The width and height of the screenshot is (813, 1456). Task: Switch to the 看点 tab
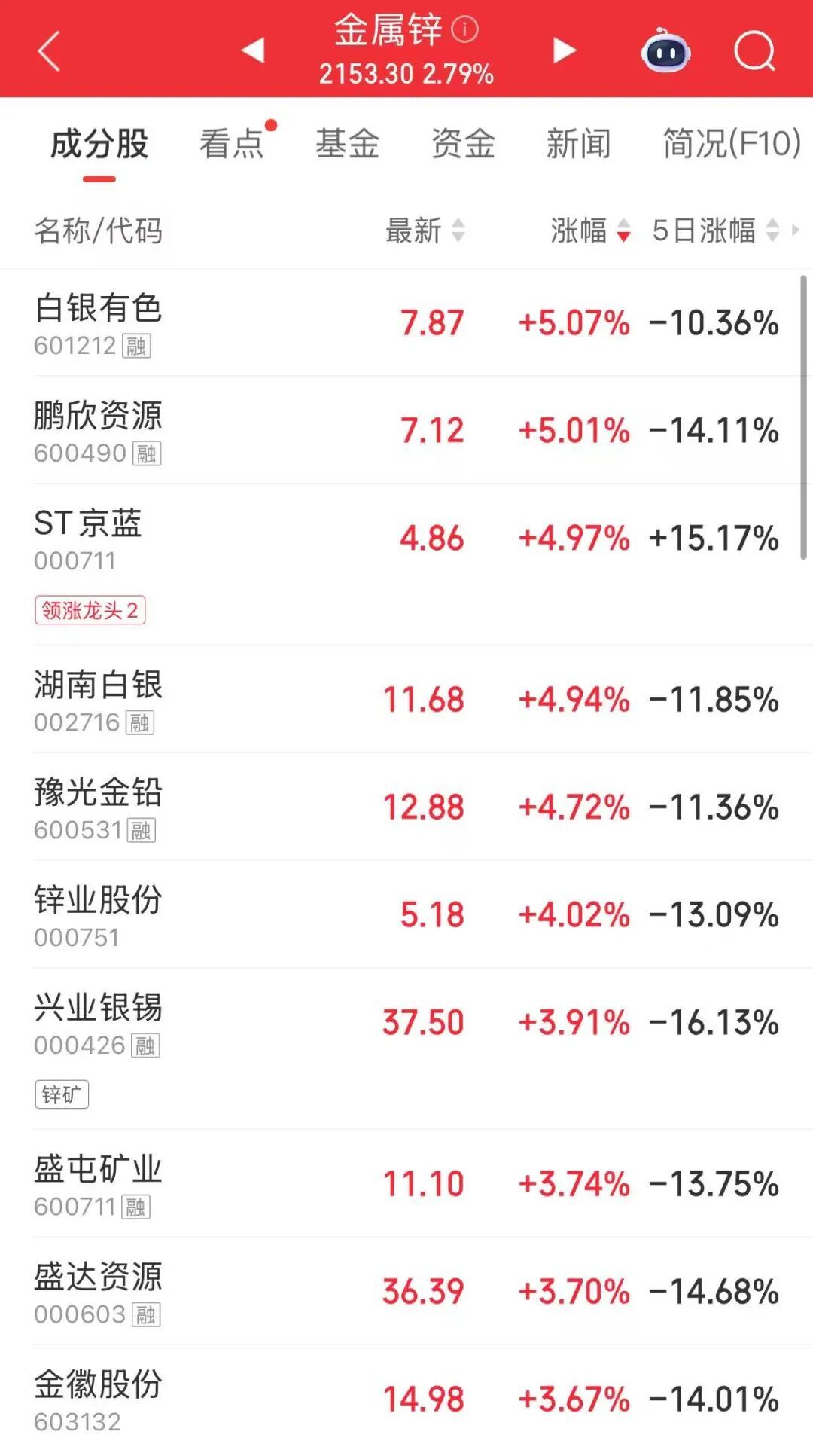[x=232, y=144]
